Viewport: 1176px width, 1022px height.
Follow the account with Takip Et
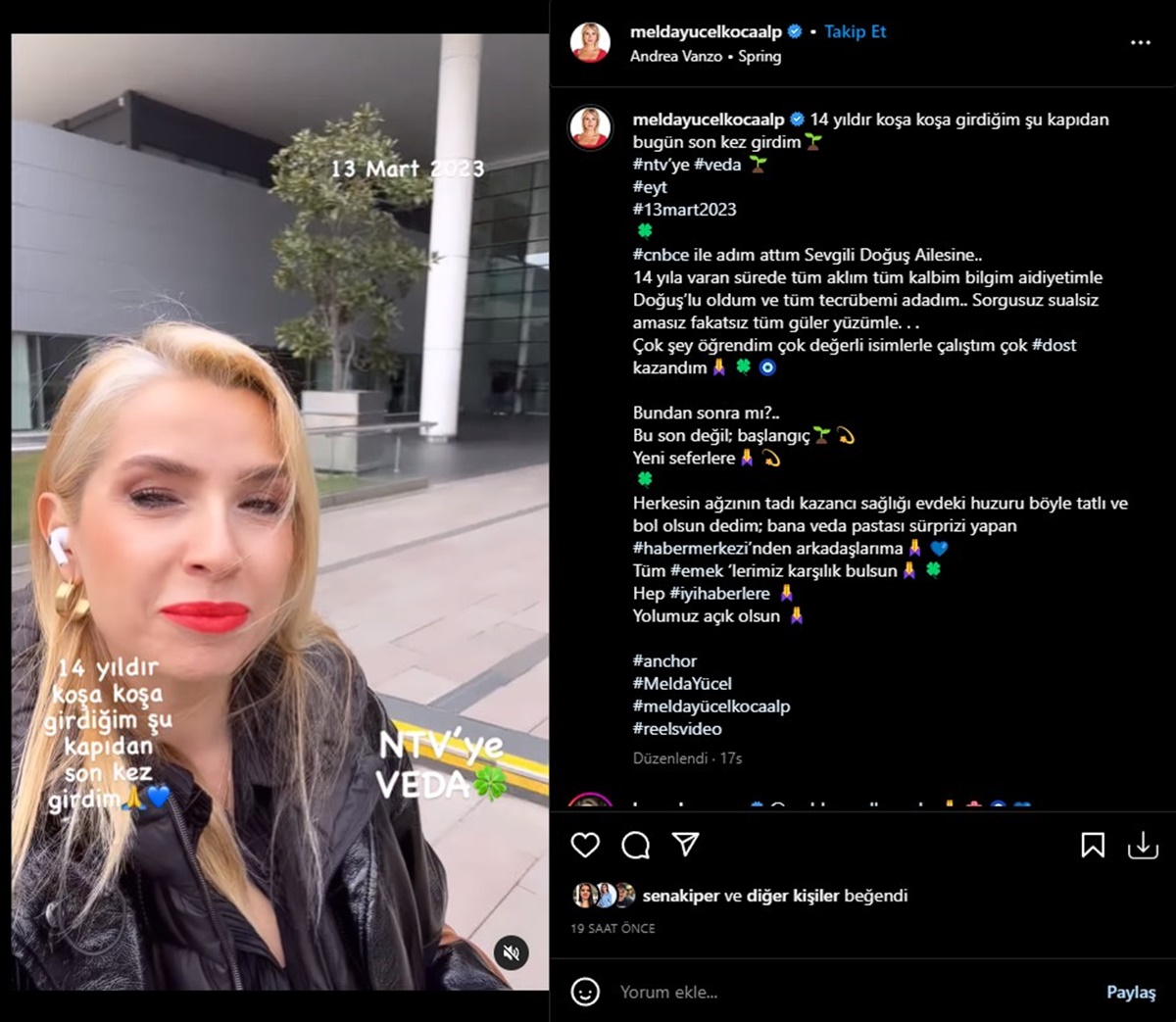(855, 31)
